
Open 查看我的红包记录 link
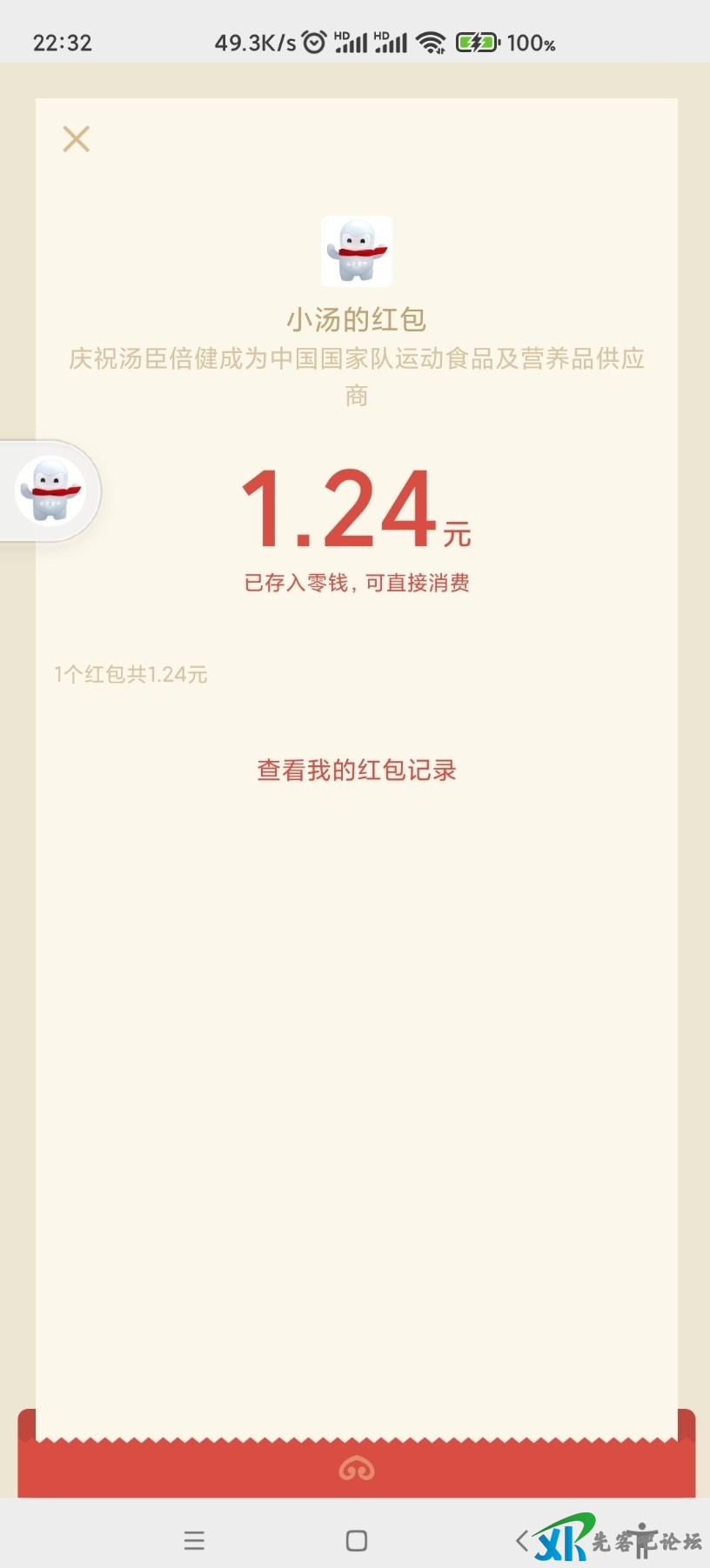[x=356, y=770]
